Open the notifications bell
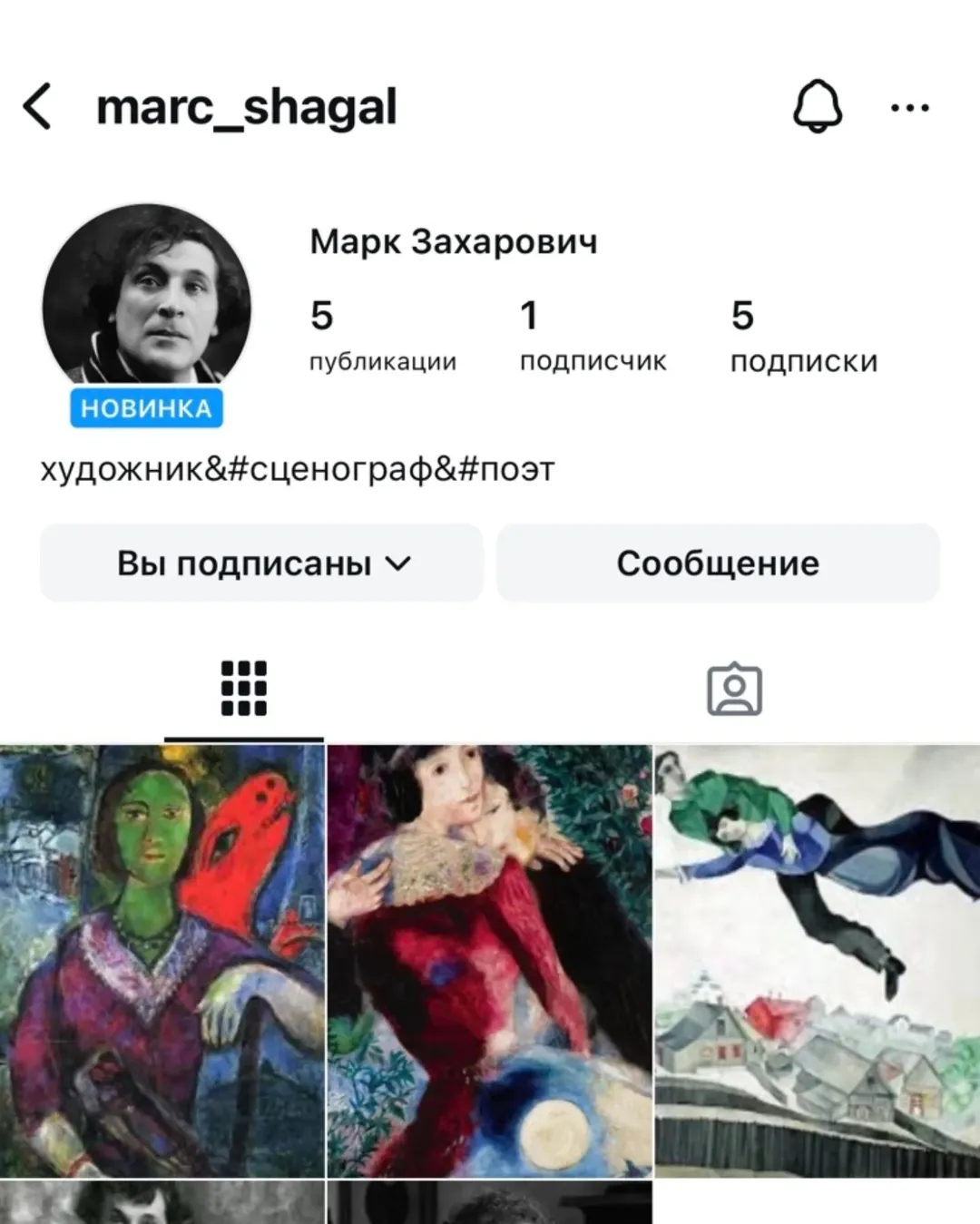980x1224 pixels. click(x=818, y=107)
